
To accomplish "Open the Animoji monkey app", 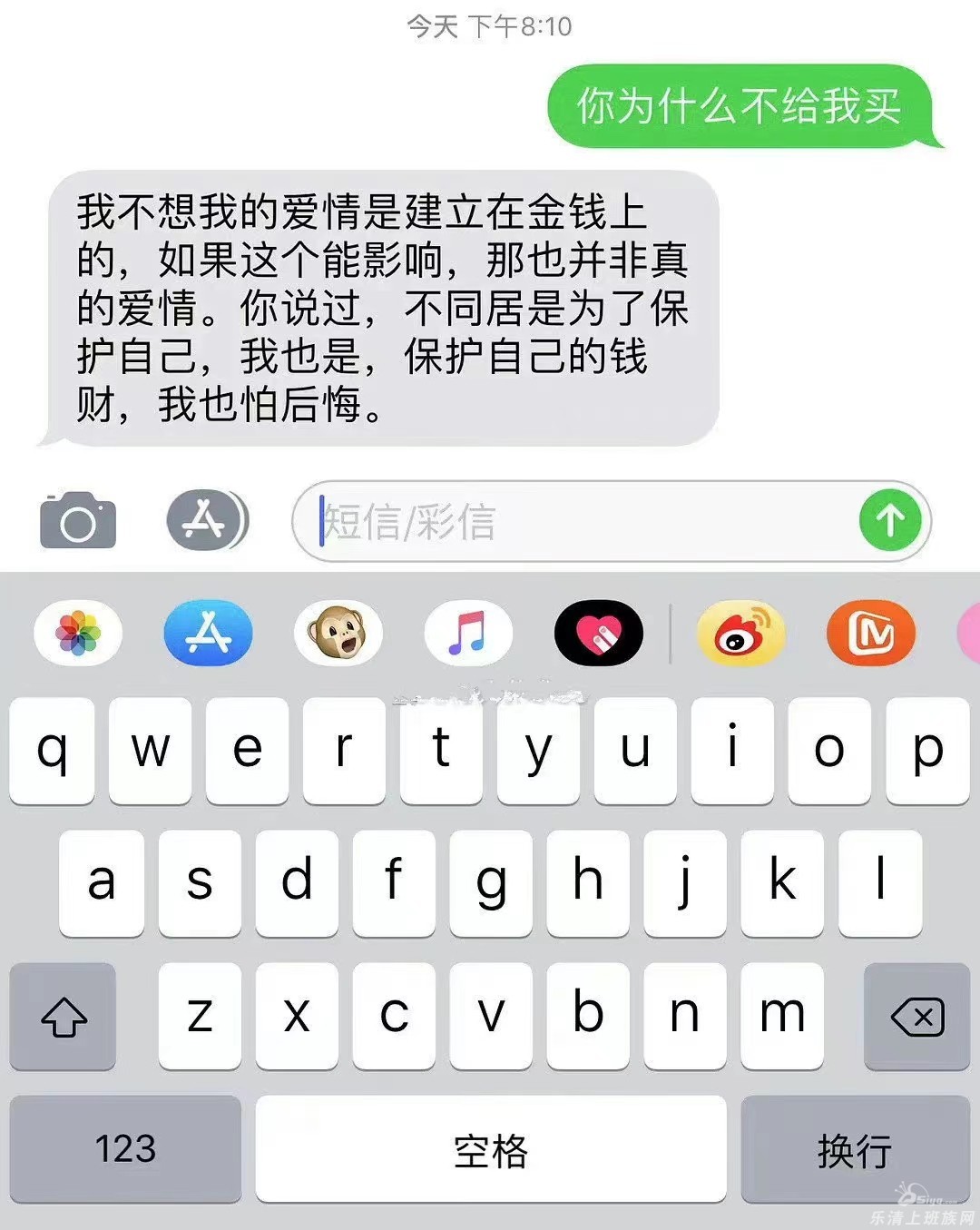I will pos(338,633).
